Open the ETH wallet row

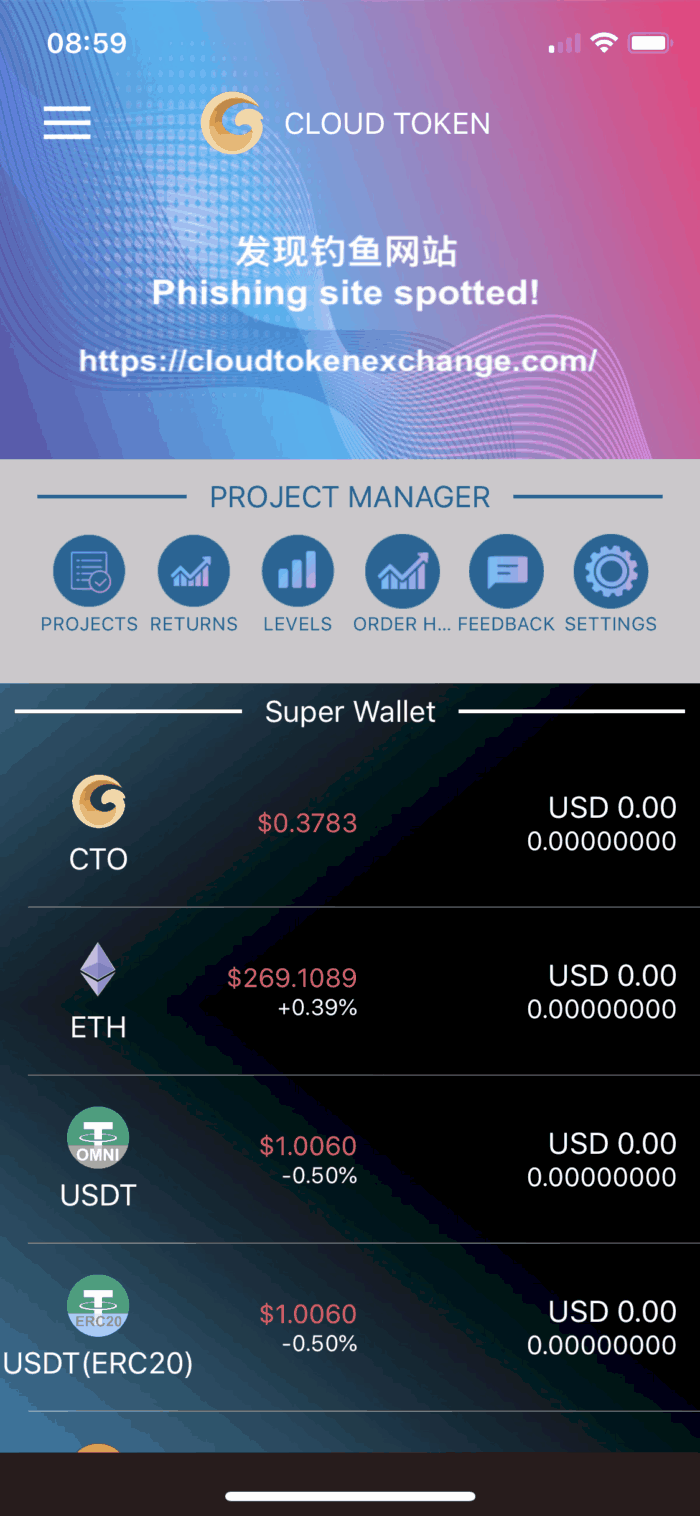pos(350,992)
